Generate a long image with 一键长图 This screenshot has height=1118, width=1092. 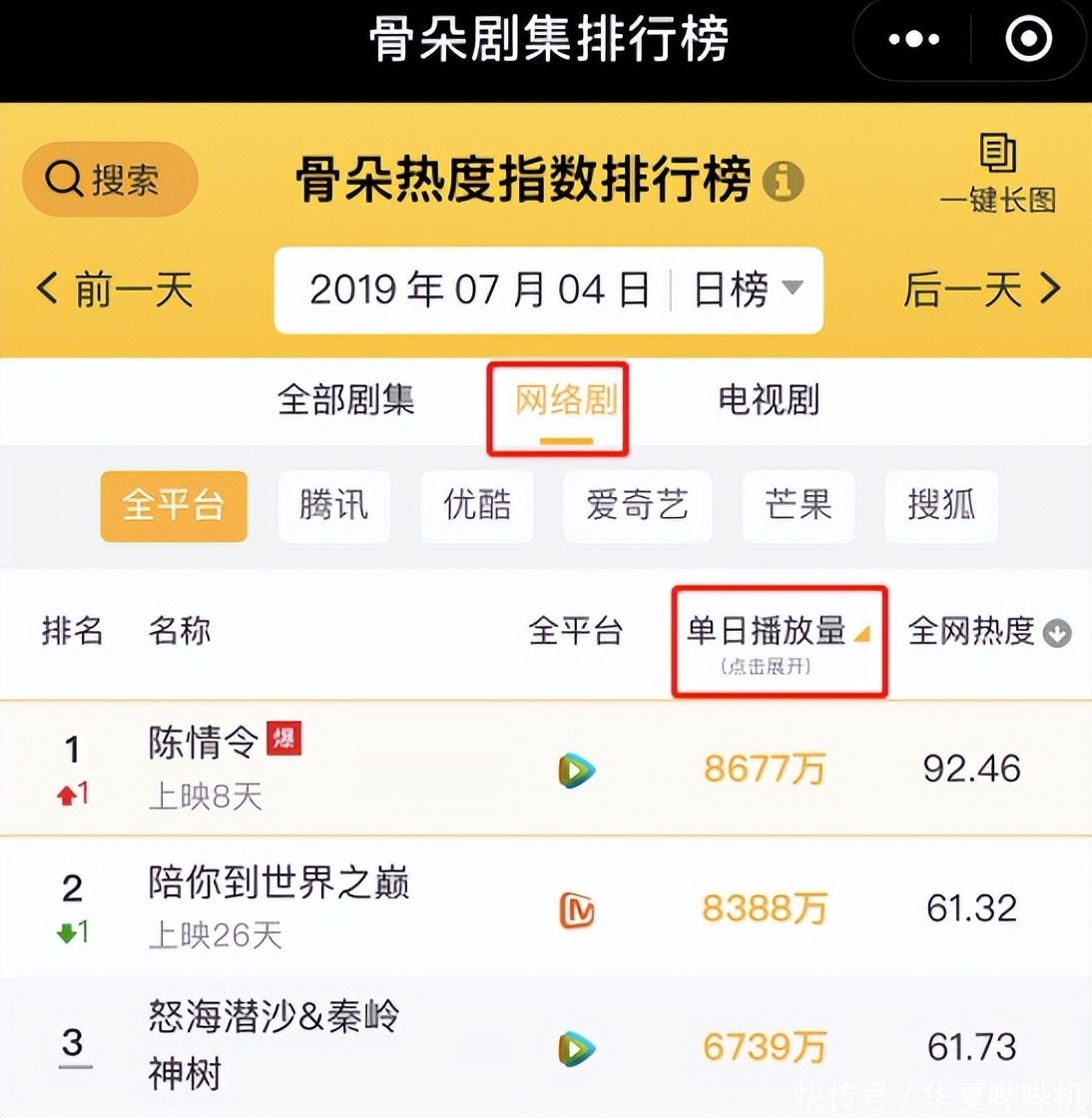(997, 174)
